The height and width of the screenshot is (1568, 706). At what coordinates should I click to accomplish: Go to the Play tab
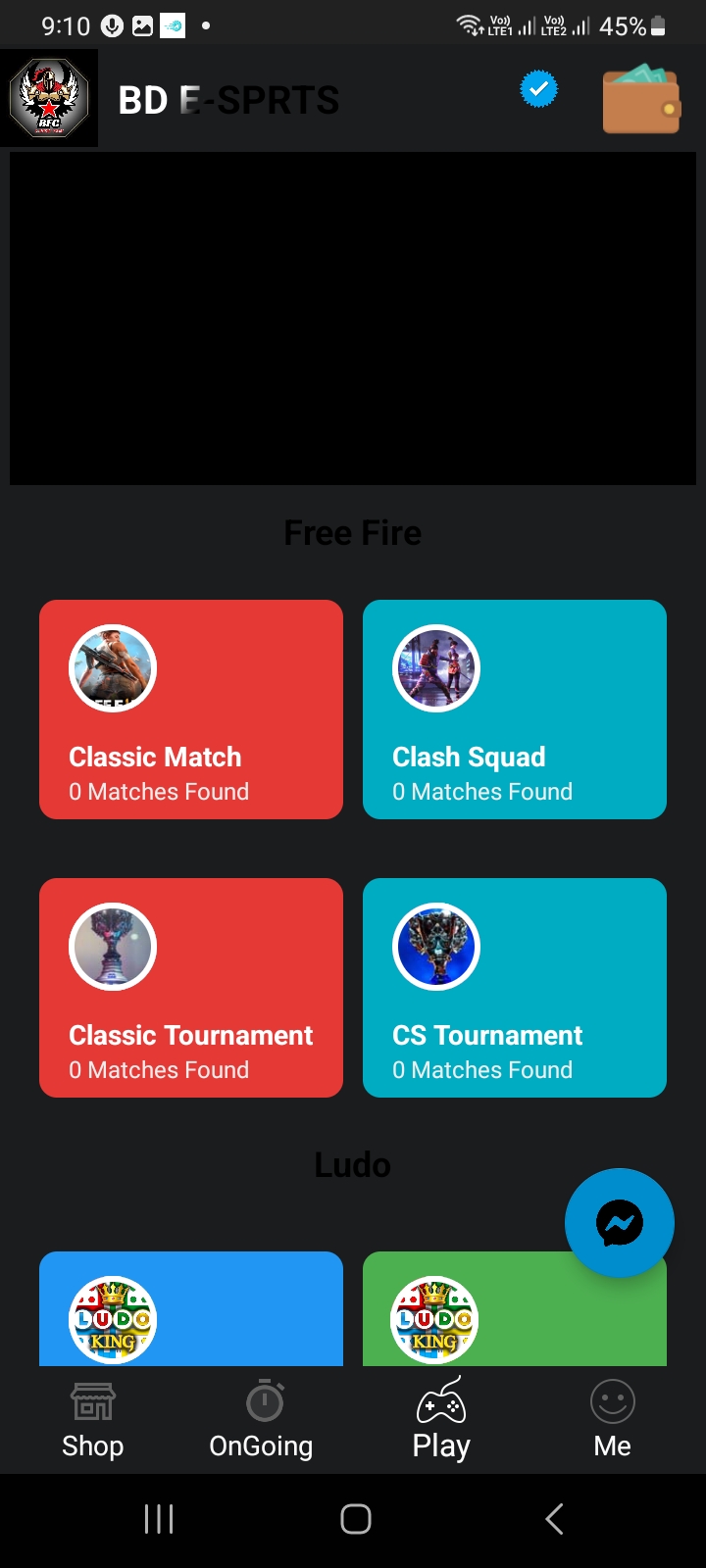441,1420
